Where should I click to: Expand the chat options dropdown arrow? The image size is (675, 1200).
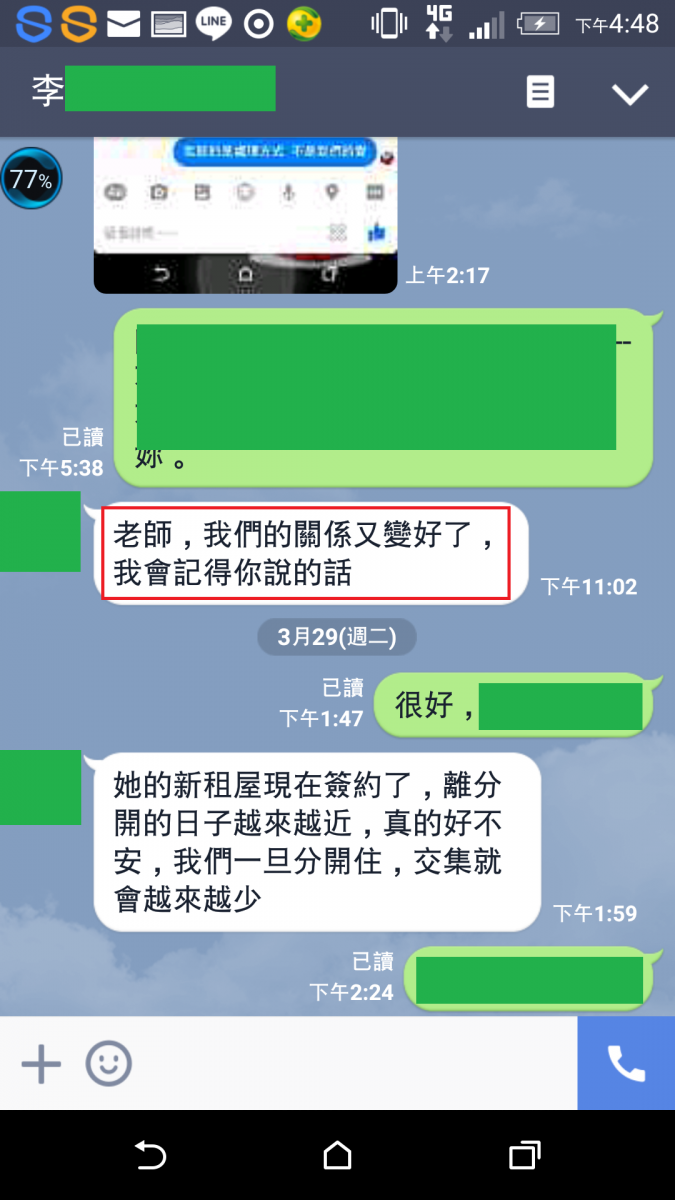click(630, 94)
